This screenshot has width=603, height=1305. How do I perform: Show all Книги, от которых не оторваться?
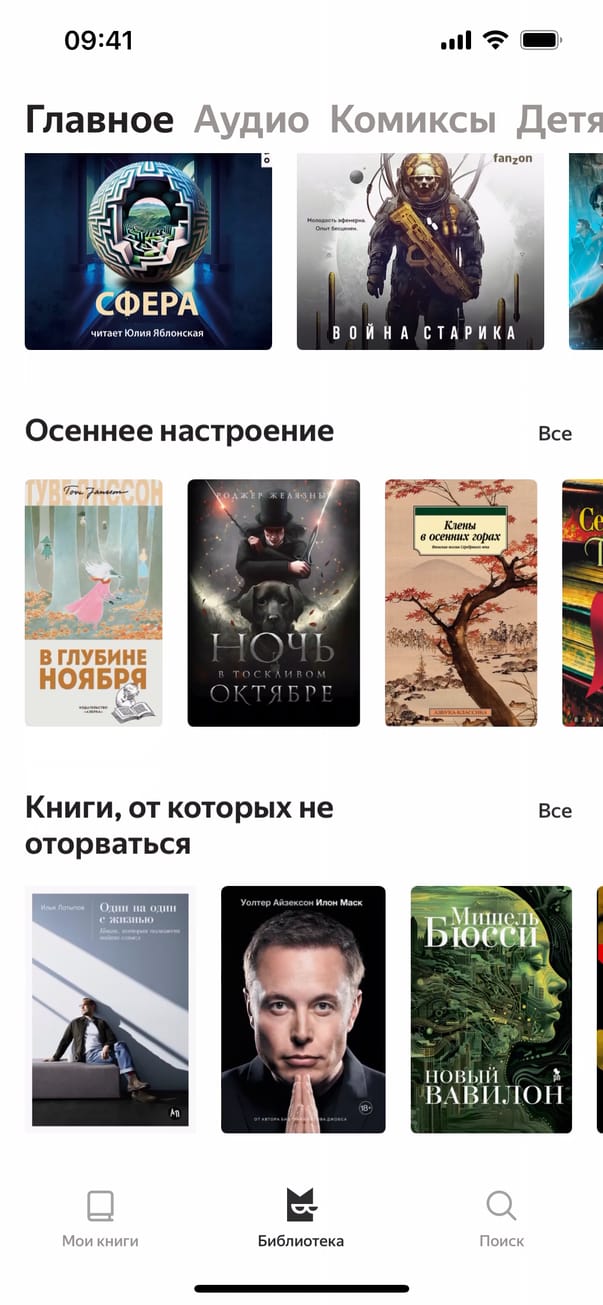(x=555, y=810)
